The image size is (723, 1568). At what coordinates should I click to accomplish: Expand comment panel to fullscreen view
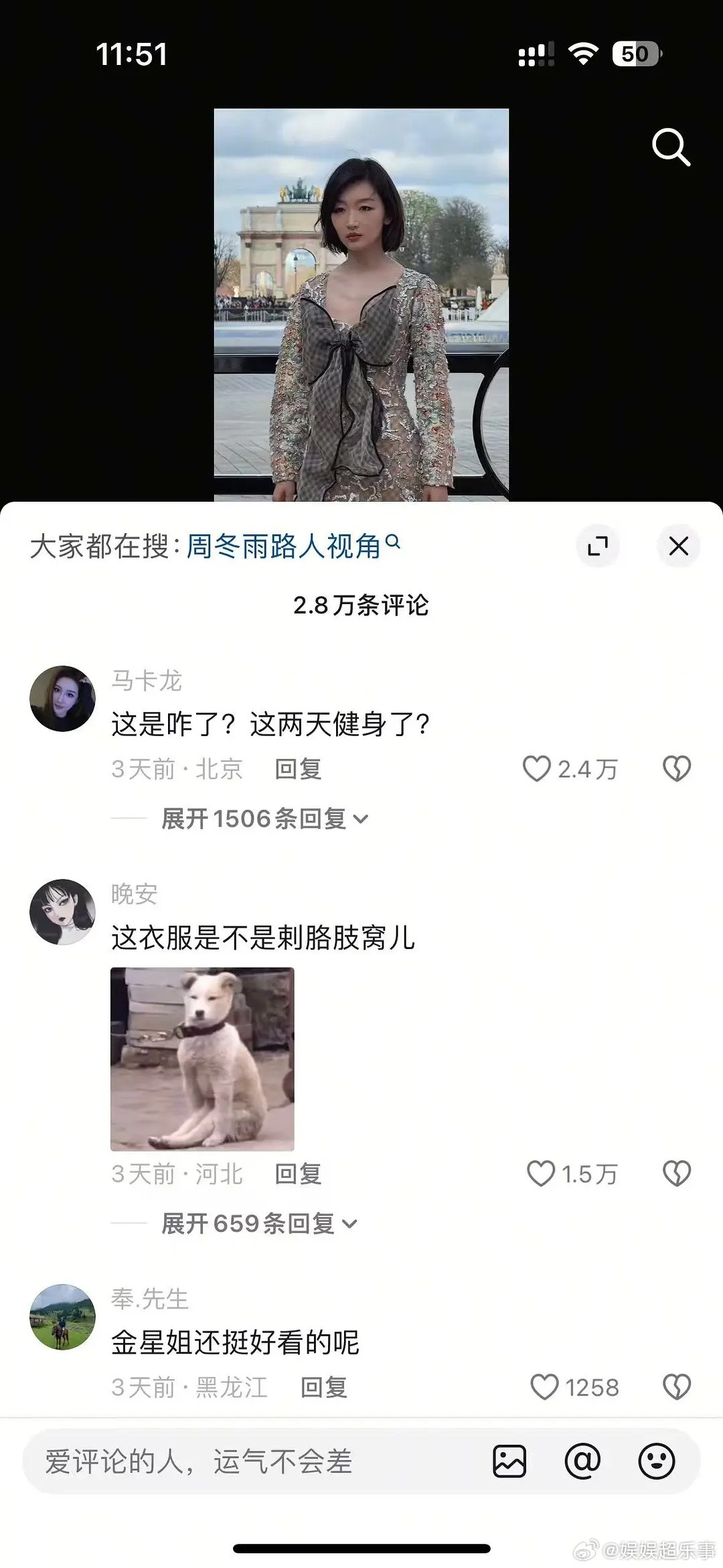(598, 547)
